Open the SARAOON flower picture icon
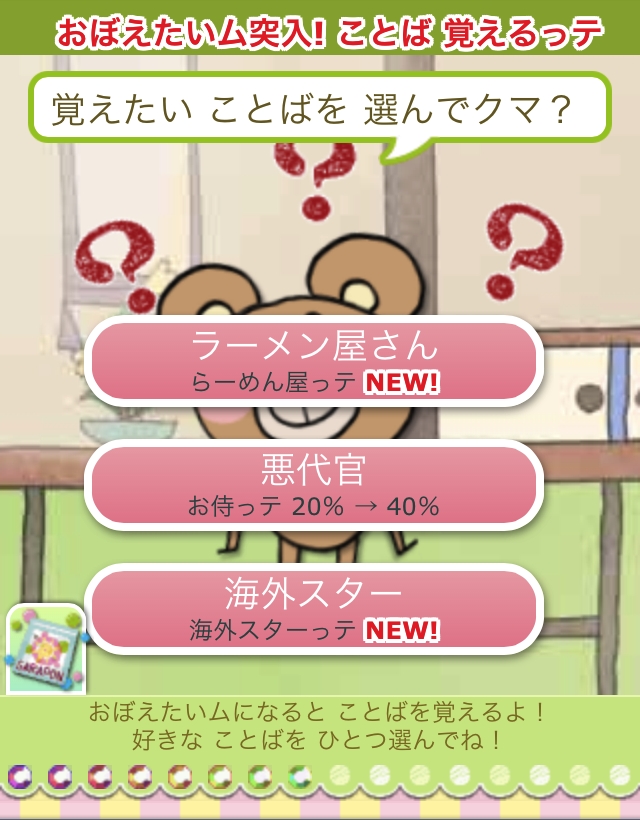 click(45, 649)
